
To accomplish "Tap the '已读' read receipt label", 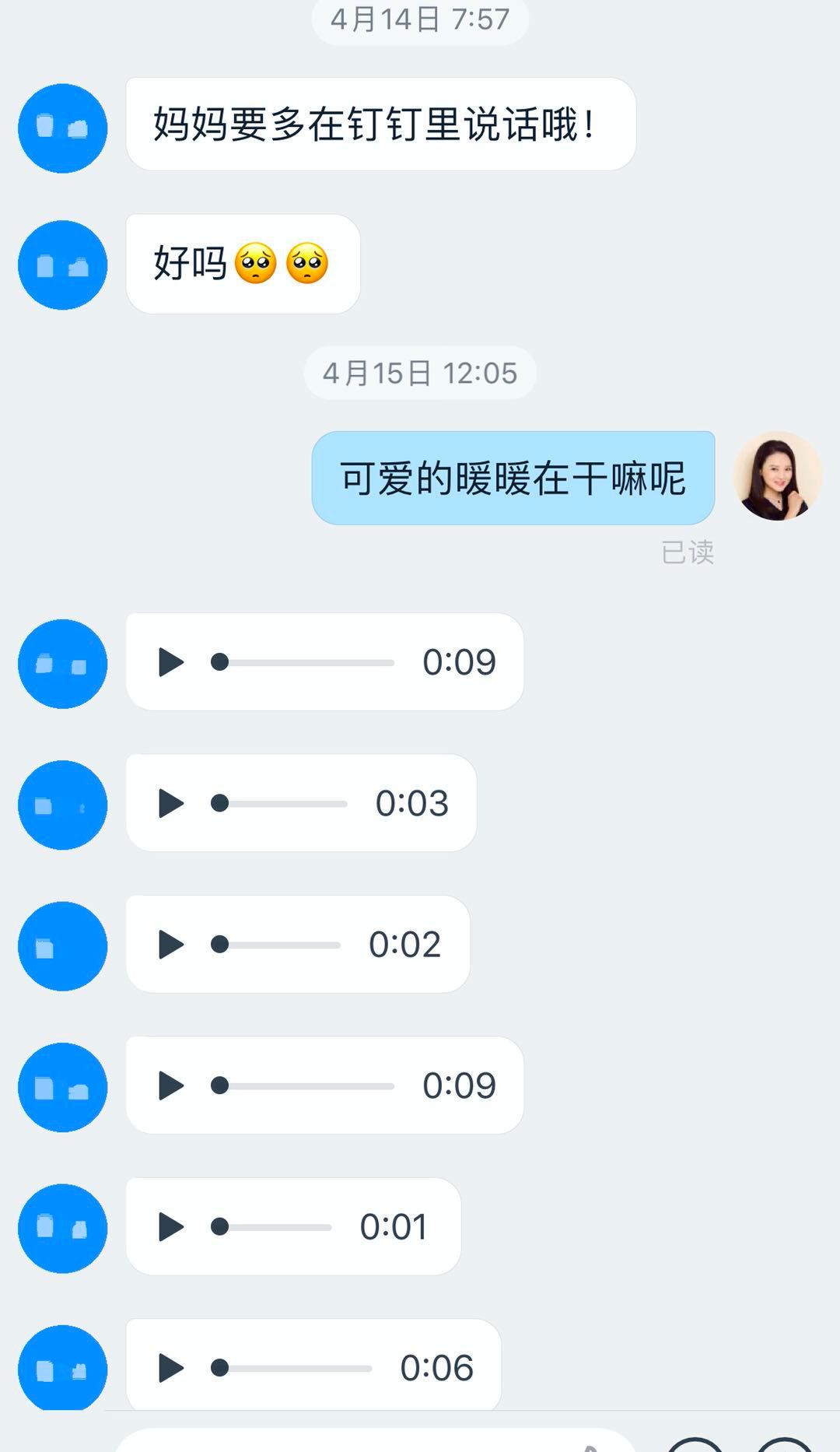I will click(688, 553).
